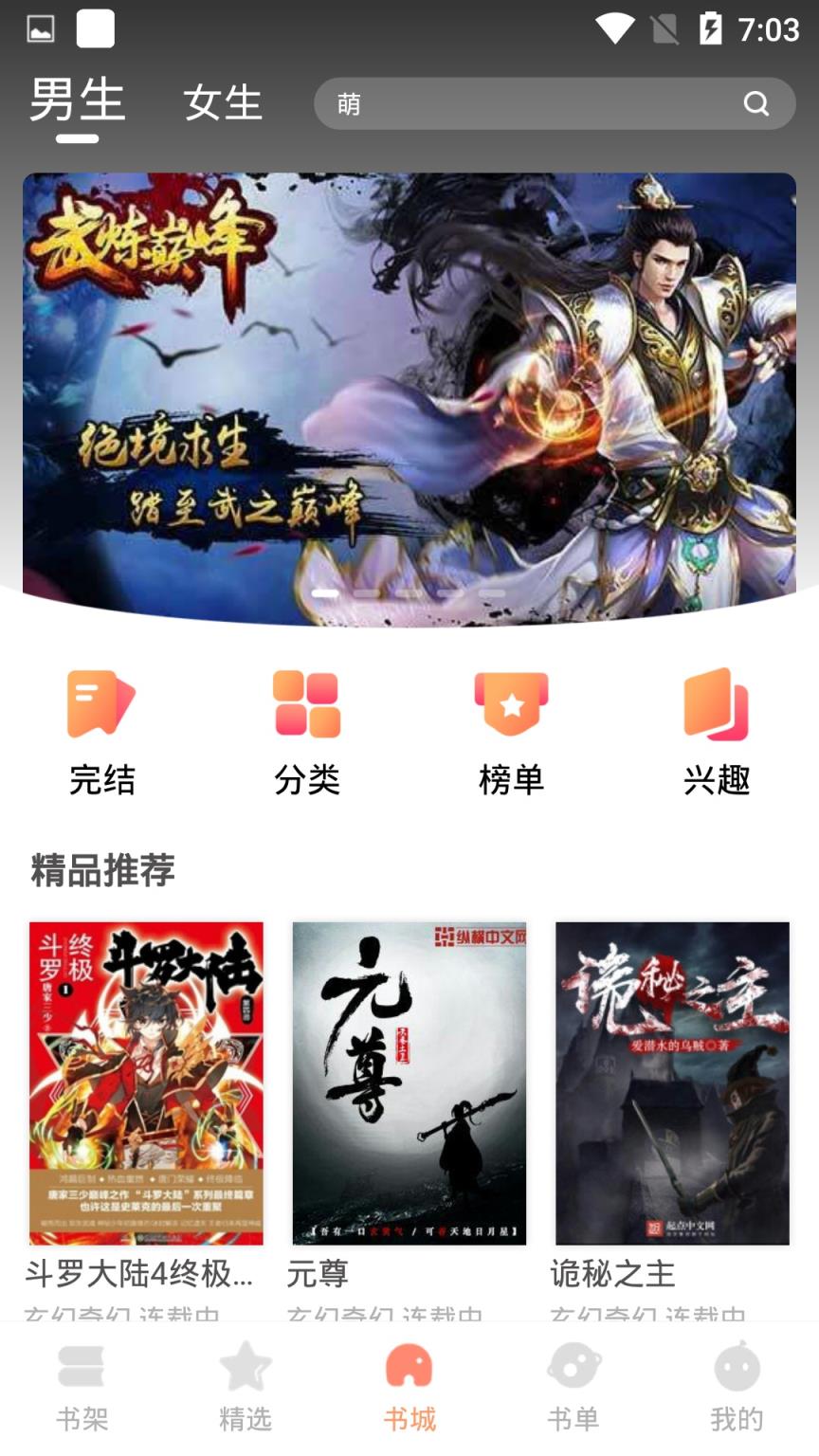Open the 榜单 (rankings) icon
Viewport: 819px width, 1456px height.
pyautogui.click(x=512, y=705)
